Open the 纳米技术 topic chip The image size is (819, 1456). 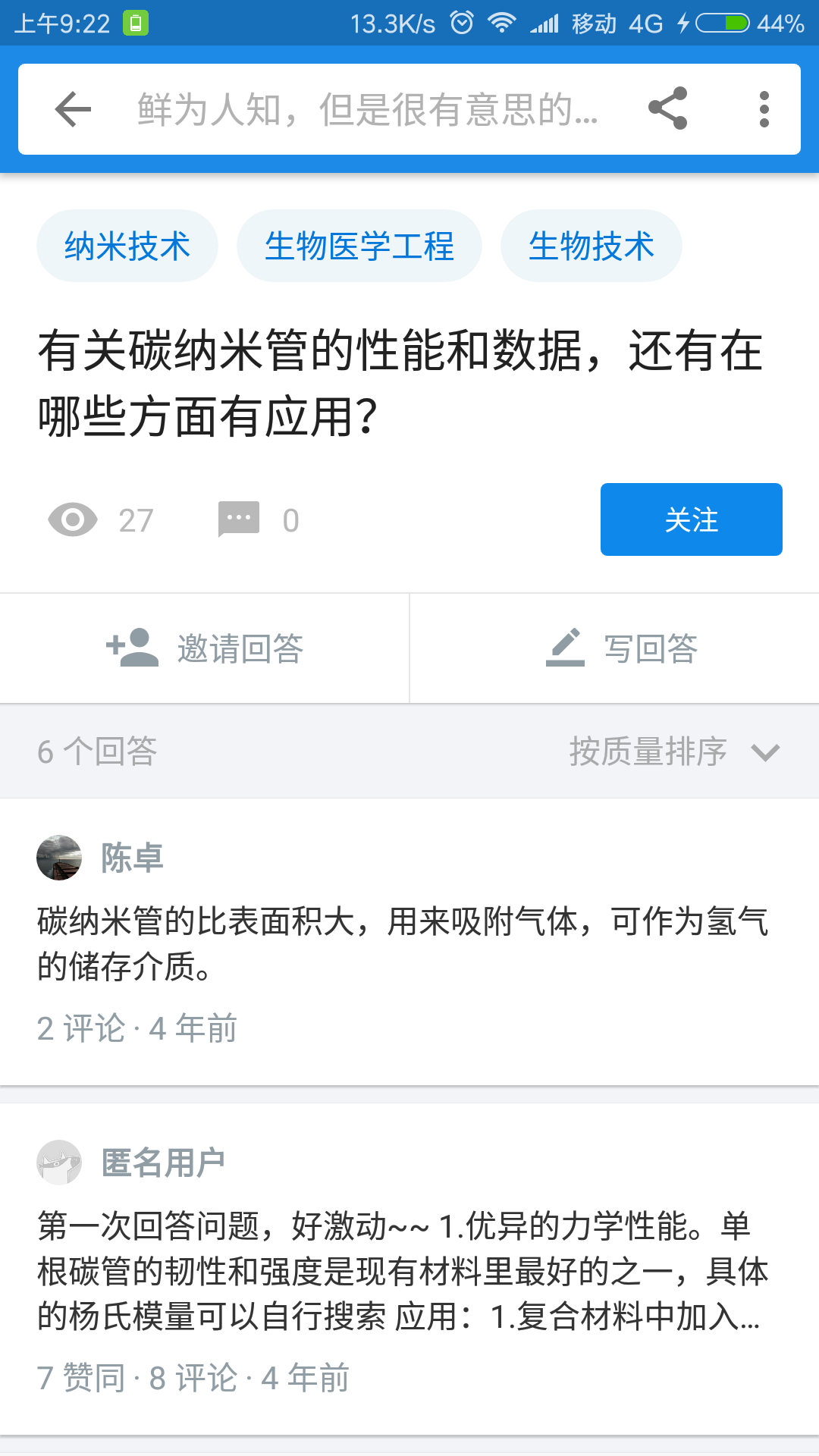(127, 246)
